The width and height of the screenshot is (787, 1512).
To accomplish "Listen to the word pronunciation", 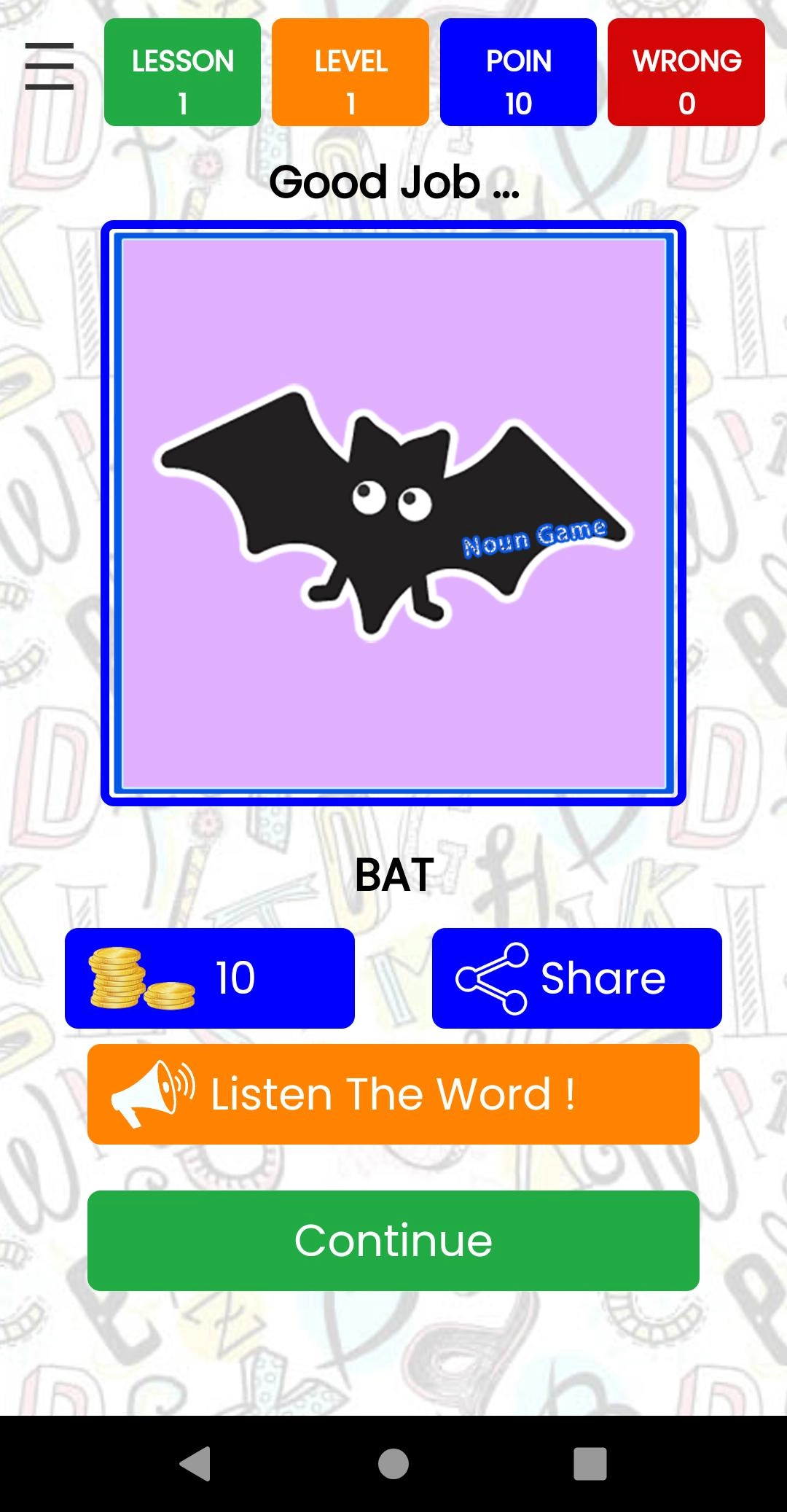I will tap(393, 1094).
